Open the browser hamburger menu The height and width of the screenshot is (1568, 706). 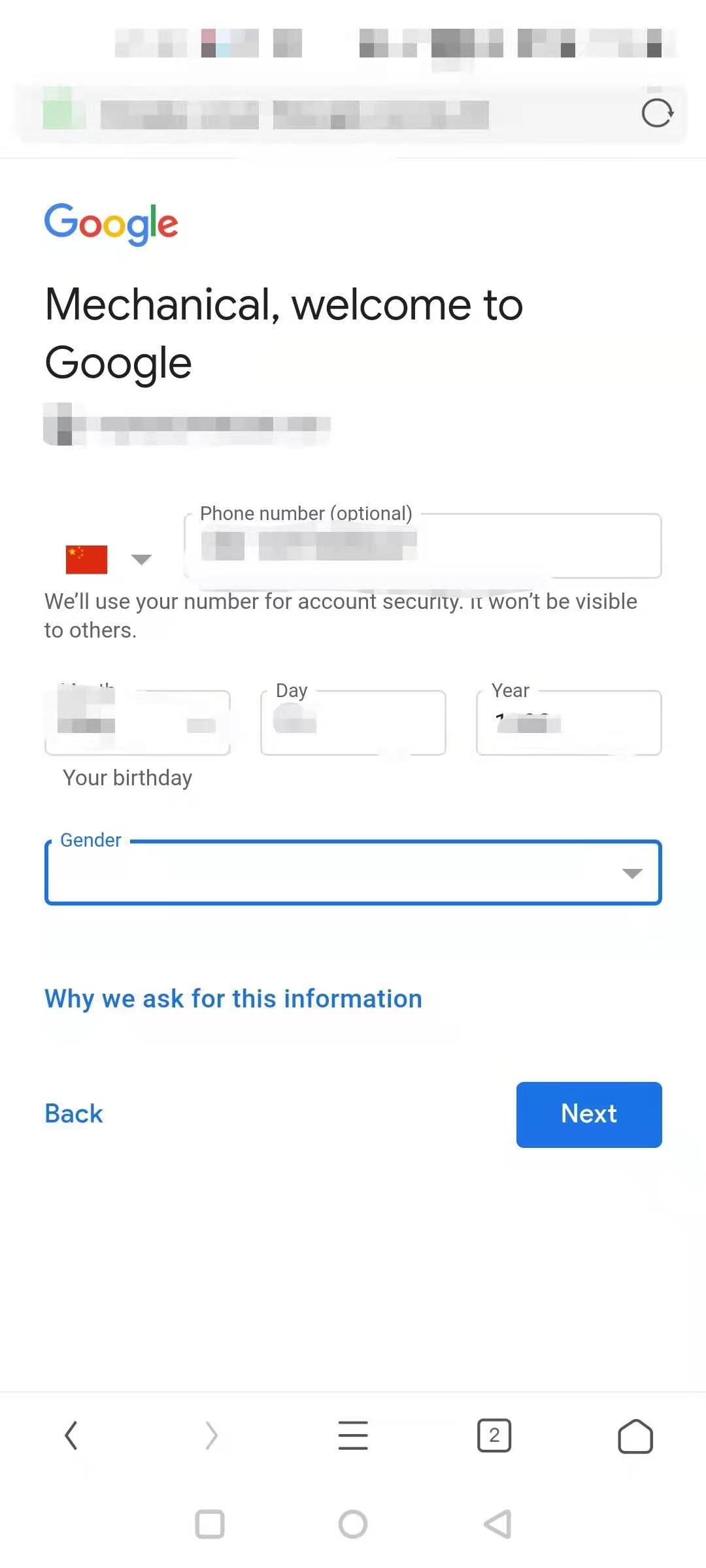click(353, 1435)
